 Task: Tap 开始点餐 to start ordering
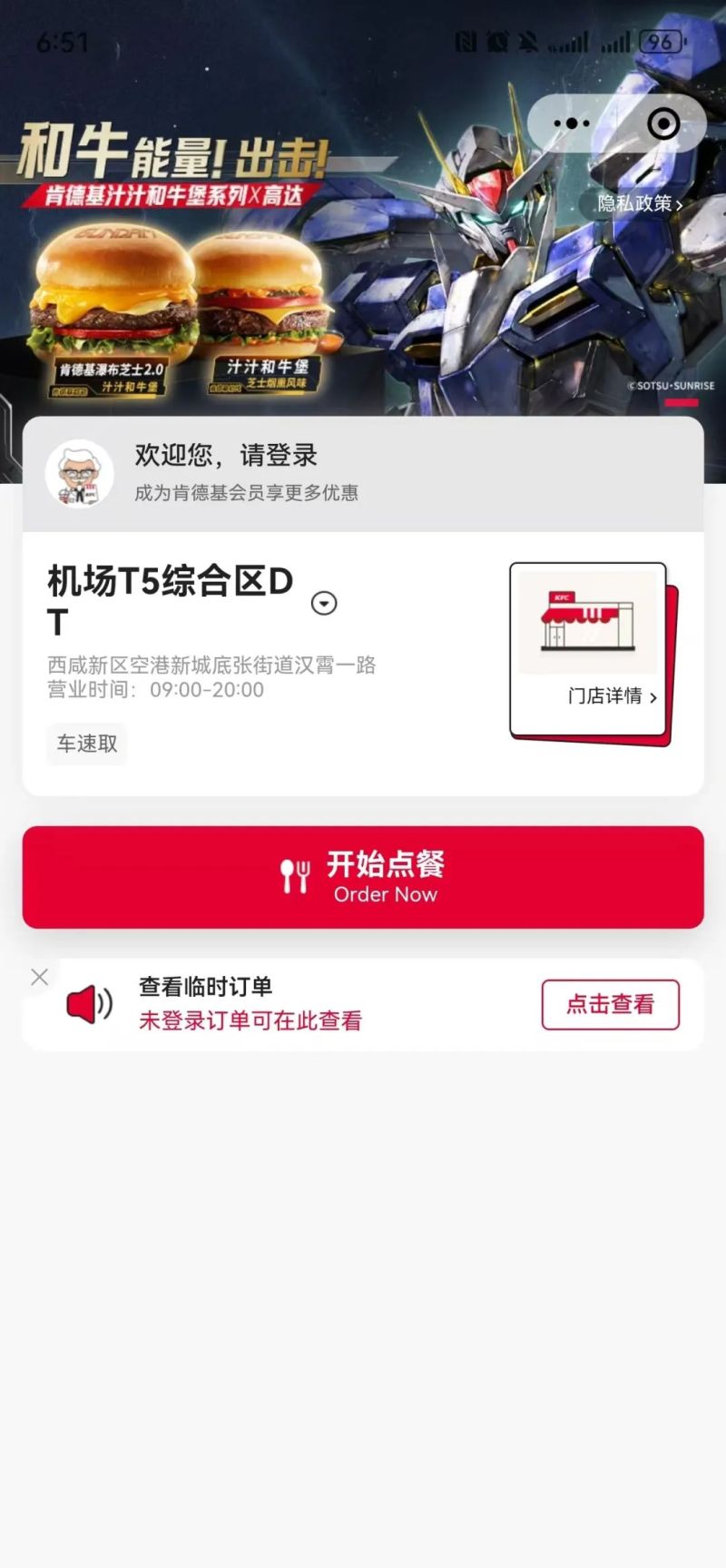363,876
